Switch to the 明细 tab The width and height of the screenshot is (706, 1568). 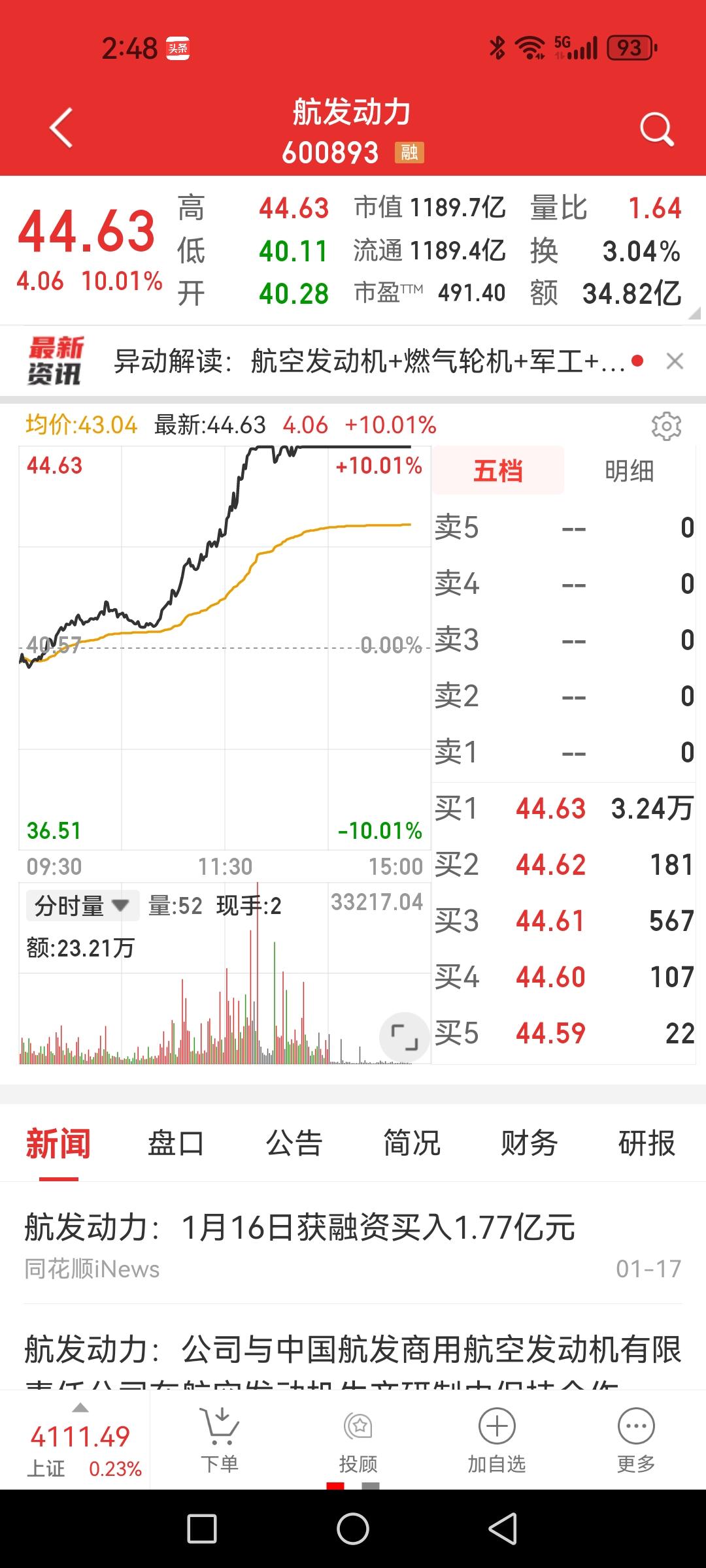coord(629,471)
